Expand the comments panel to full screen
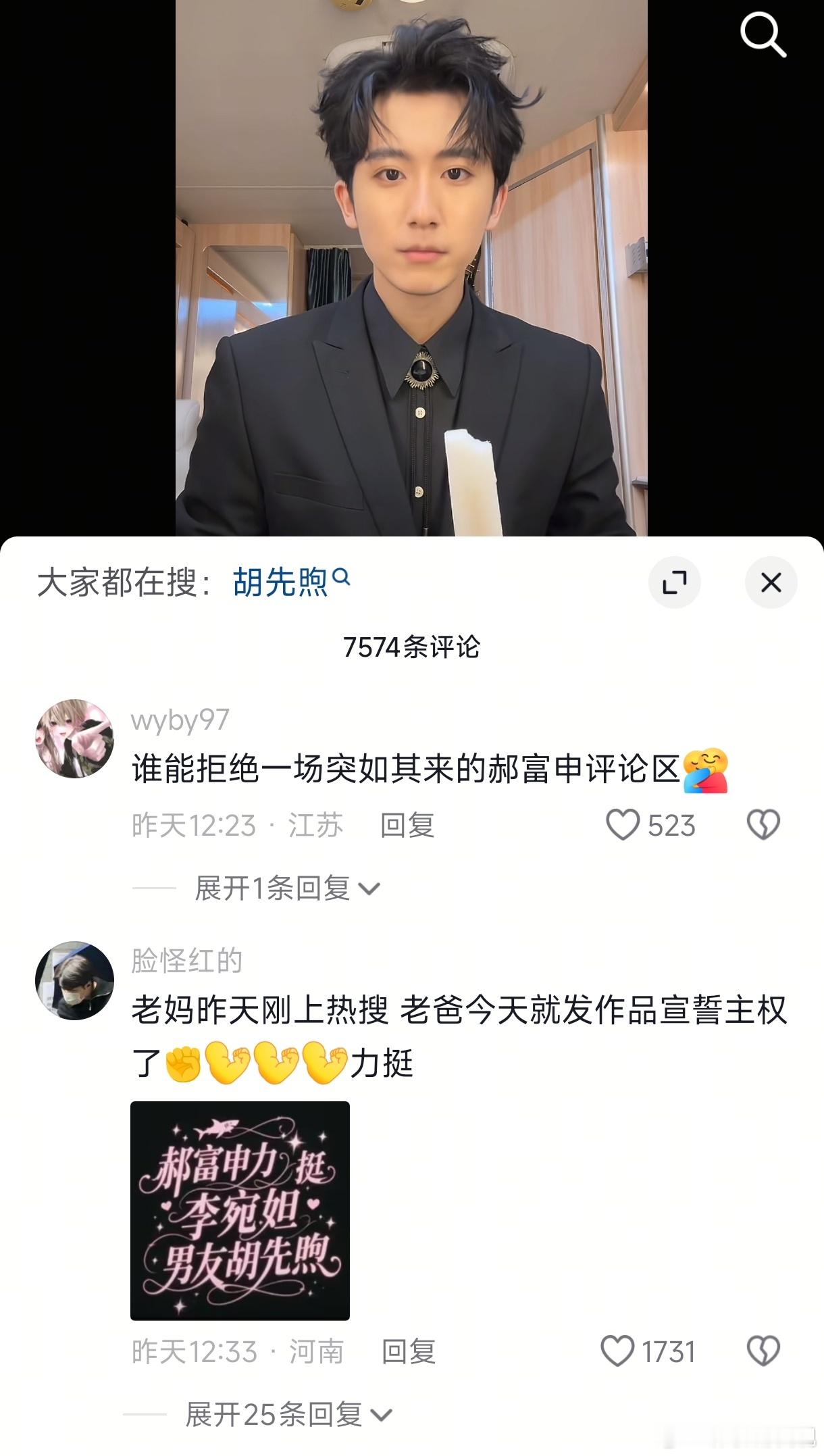 (674, 582)
